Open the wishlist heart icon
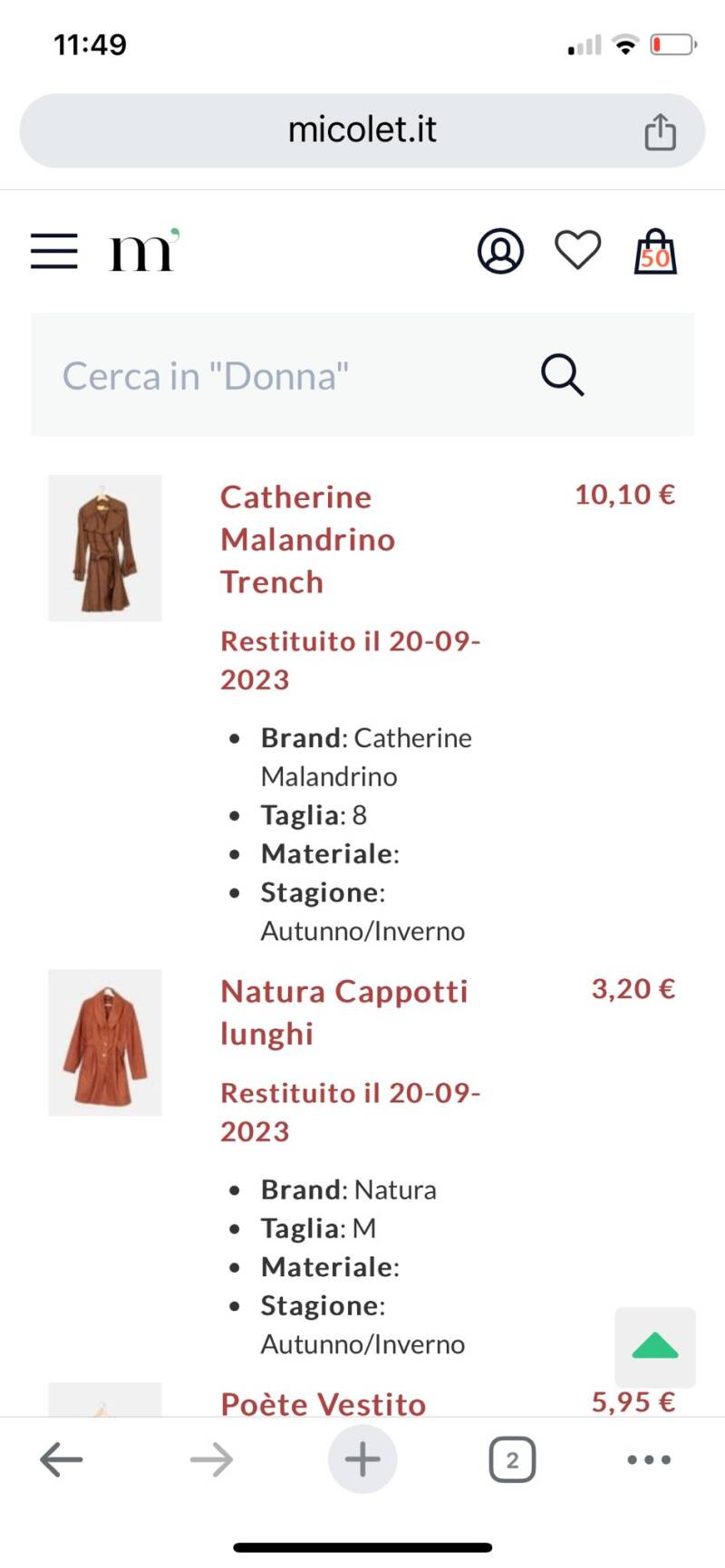The image size is (725, 1568). coord(578,251)
